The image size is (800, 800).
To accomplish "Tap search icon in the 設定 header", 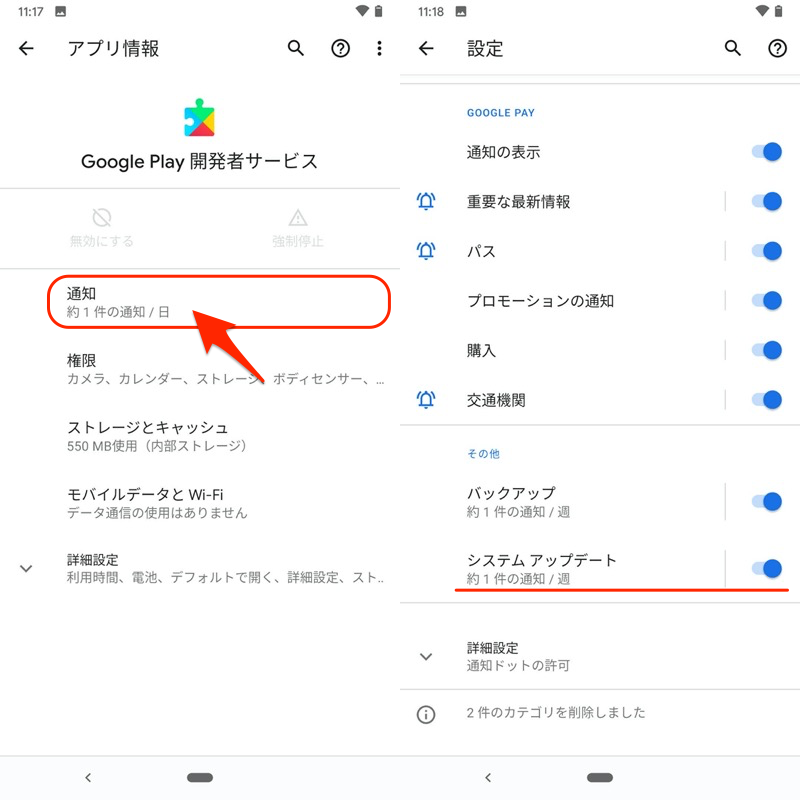I will point(733,48).
